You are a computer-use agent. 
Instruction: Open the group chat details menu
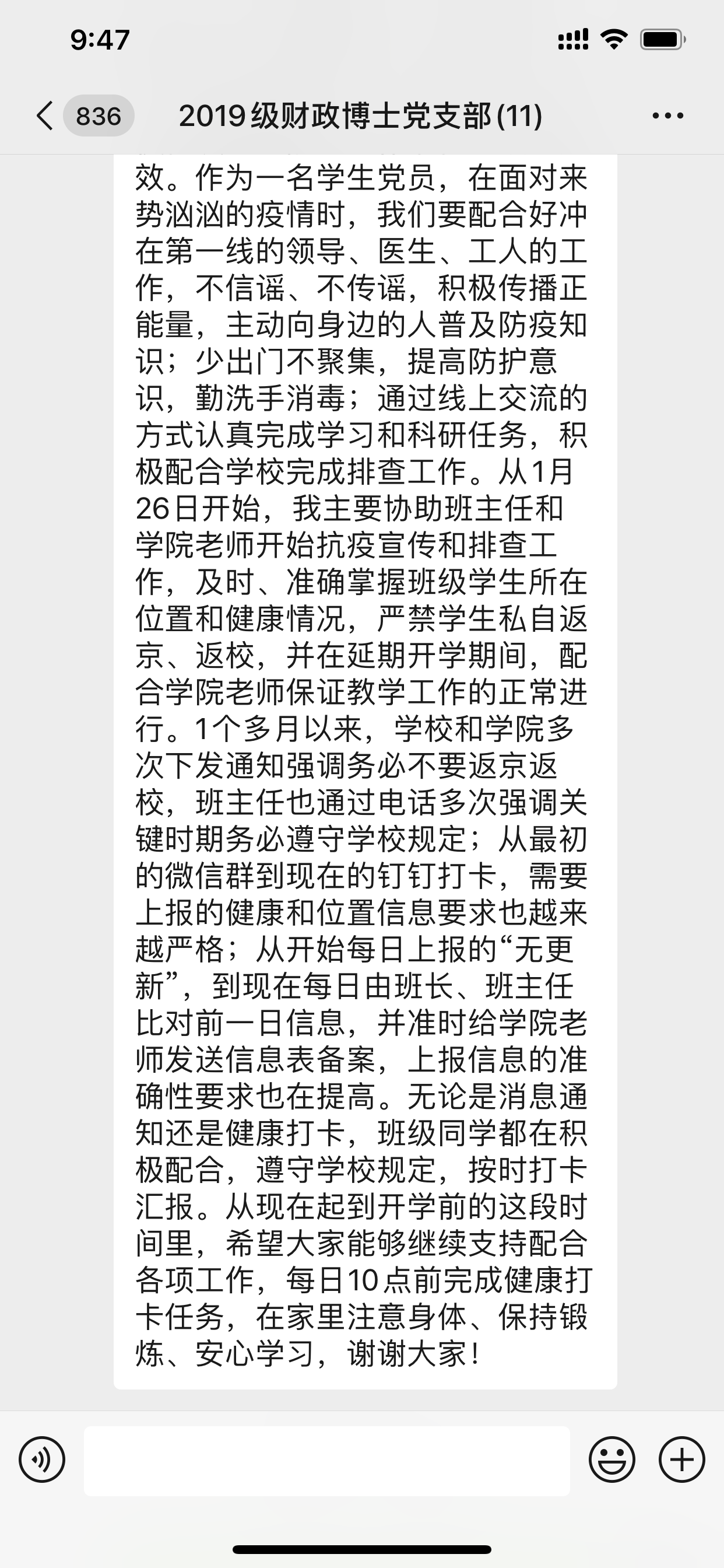(x=667, y=116)
